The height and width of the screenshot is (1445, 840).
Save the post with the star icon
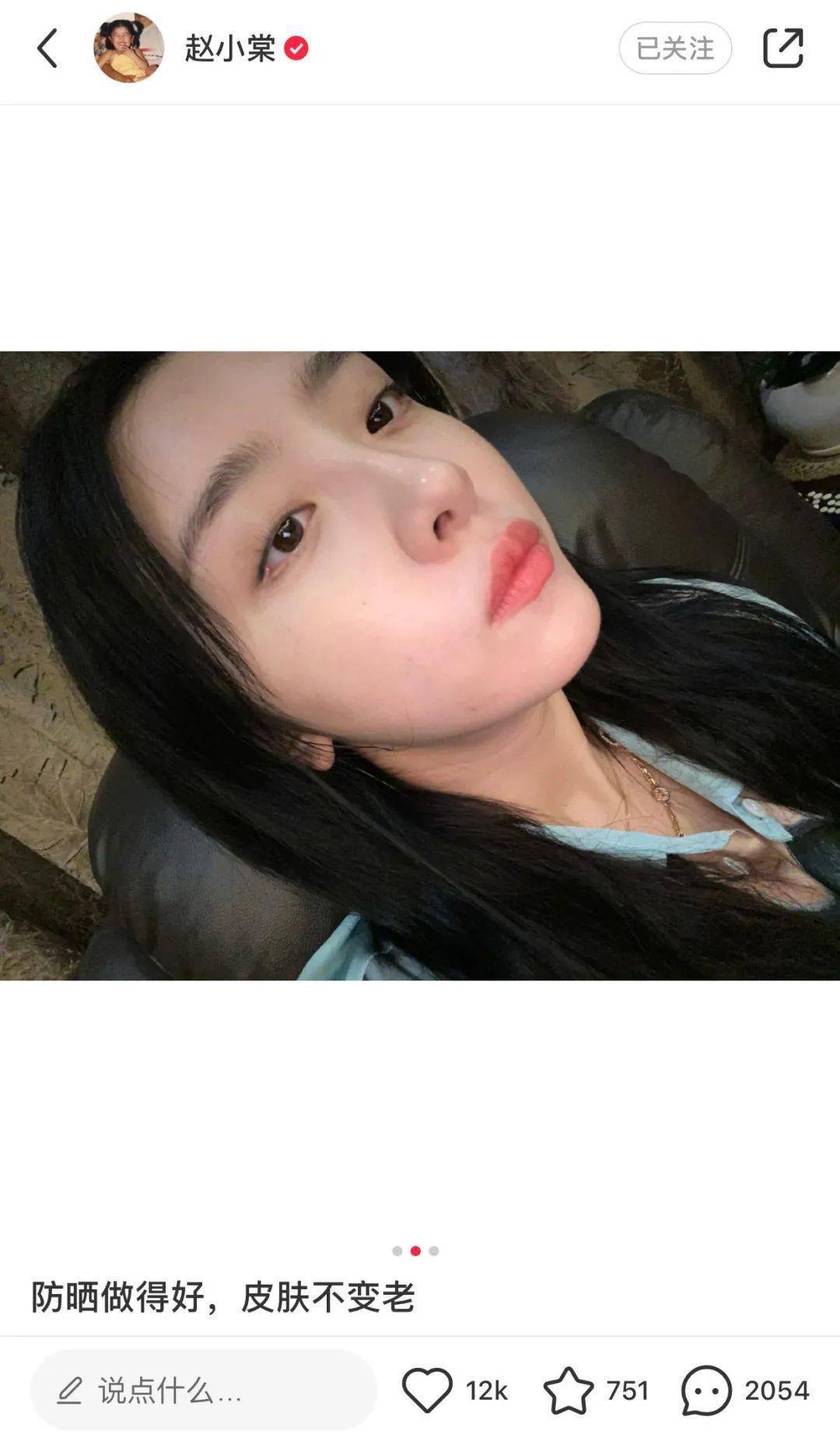pos(568,1390)
